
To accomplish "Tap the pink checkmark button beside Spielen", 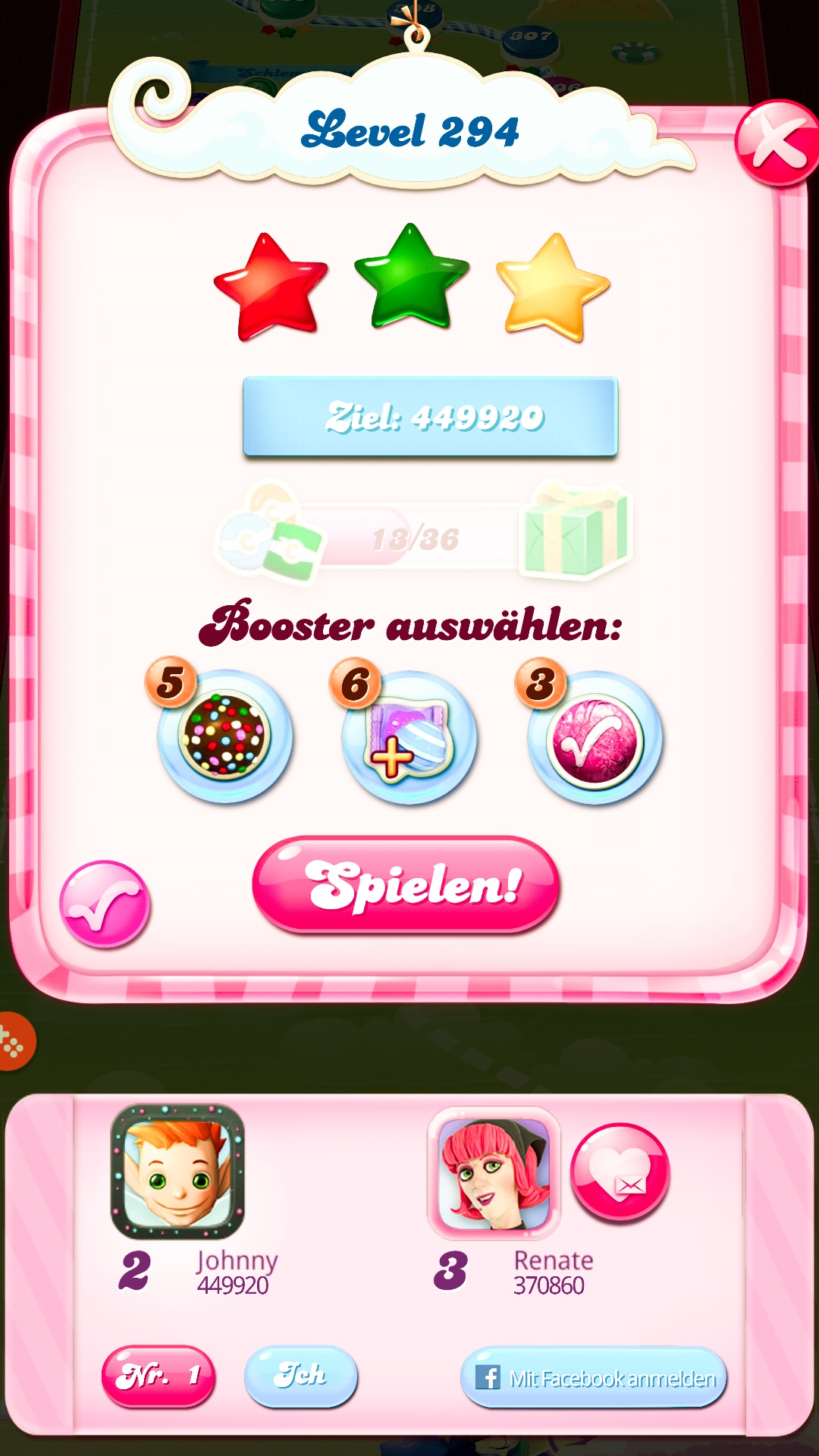I will click(105, 904).
